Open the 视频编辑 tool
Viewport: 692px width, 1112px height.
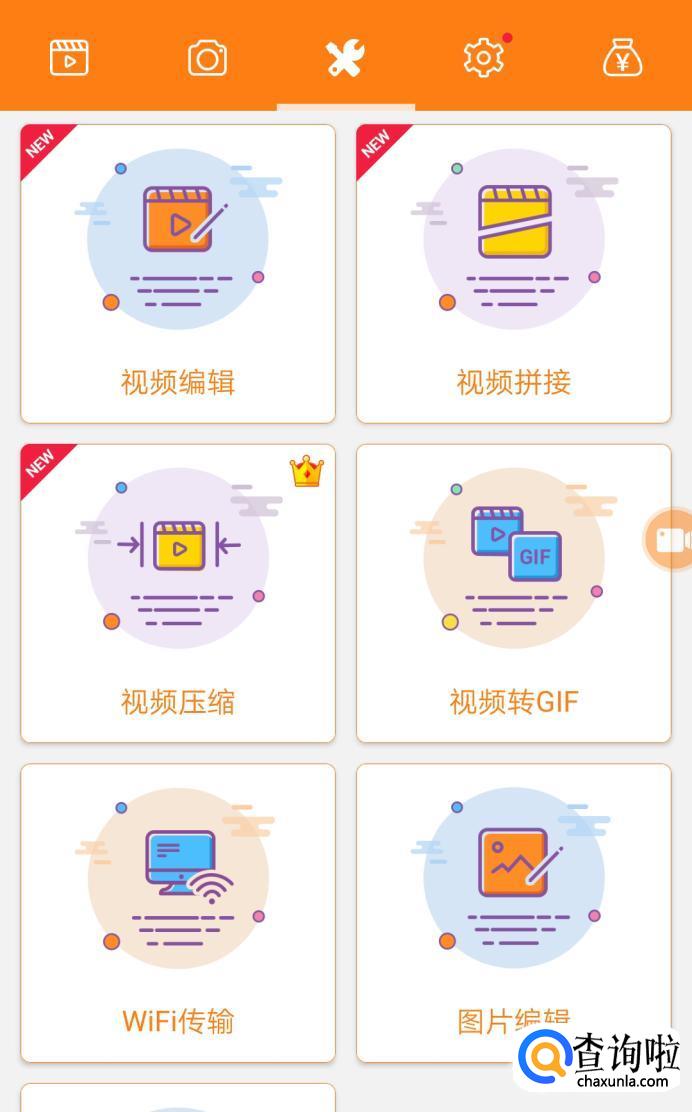pos(178,273)
